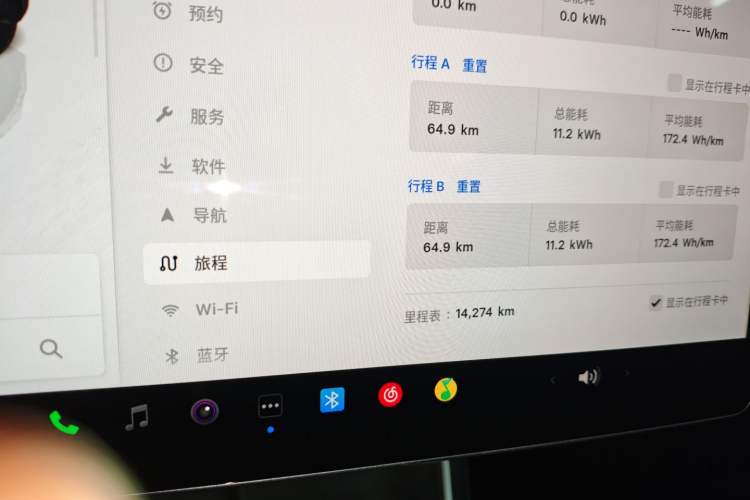Open the phone app in dock

64,422
